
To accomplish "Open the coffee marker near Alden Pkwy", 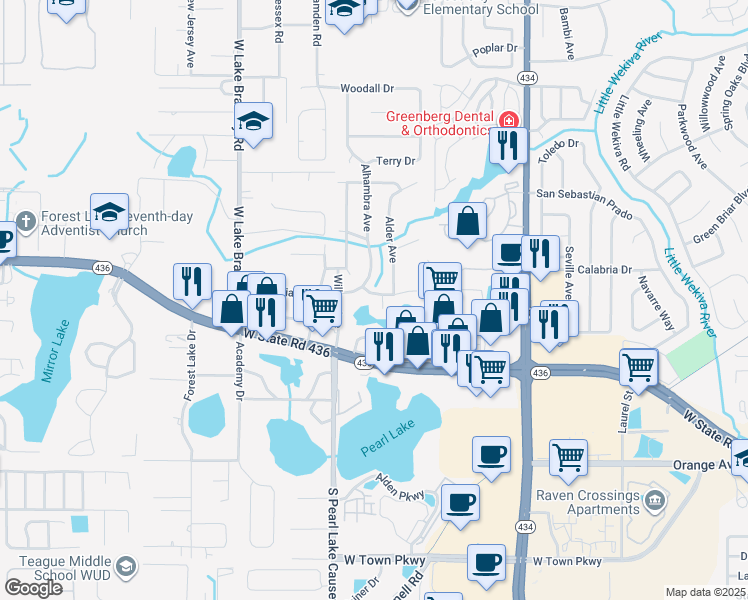I will point(460,502).
